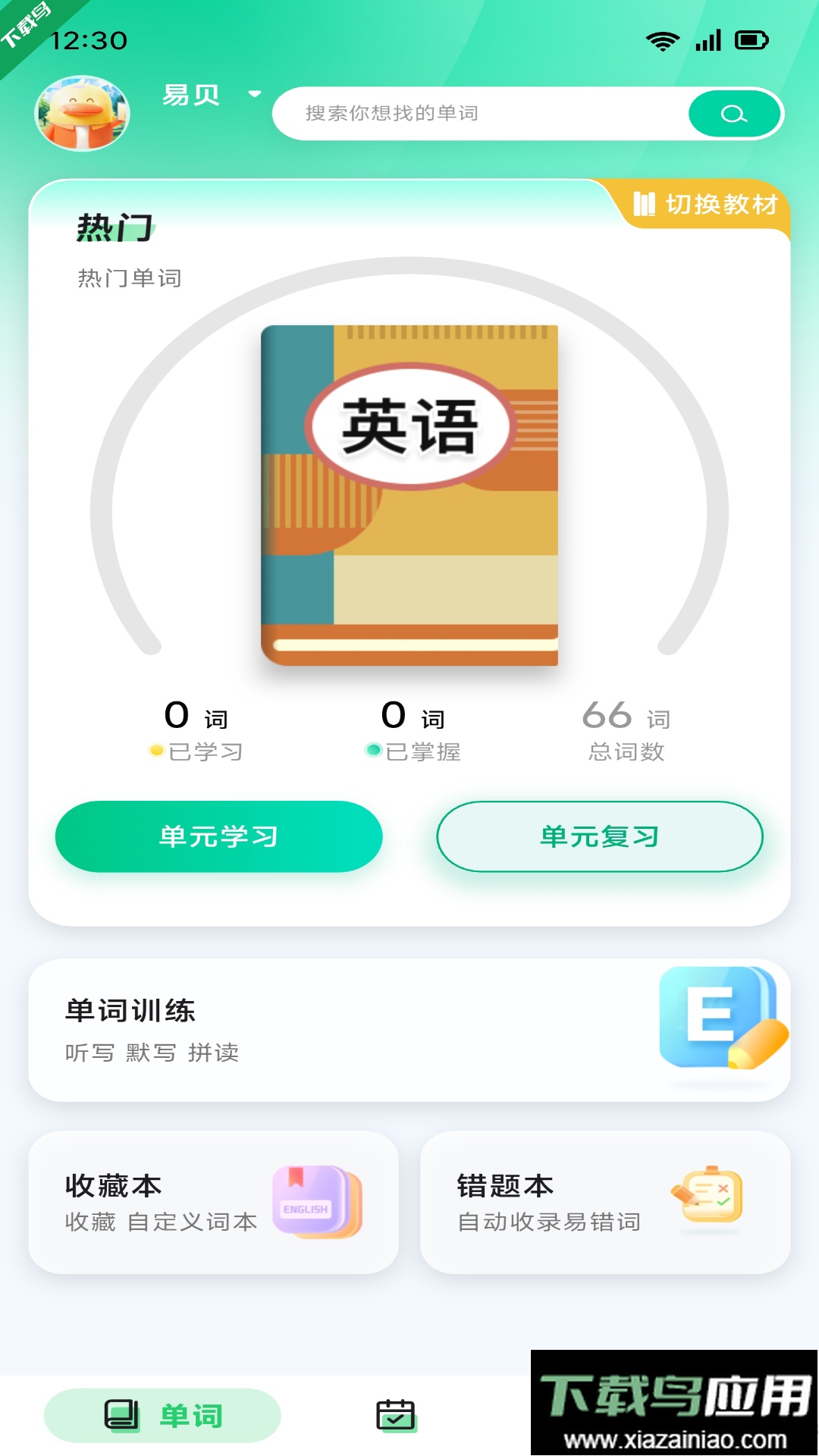Click the bar-chart icon beside 切换教材
This screenshot has height=1456, width=819.
[644, 202]
